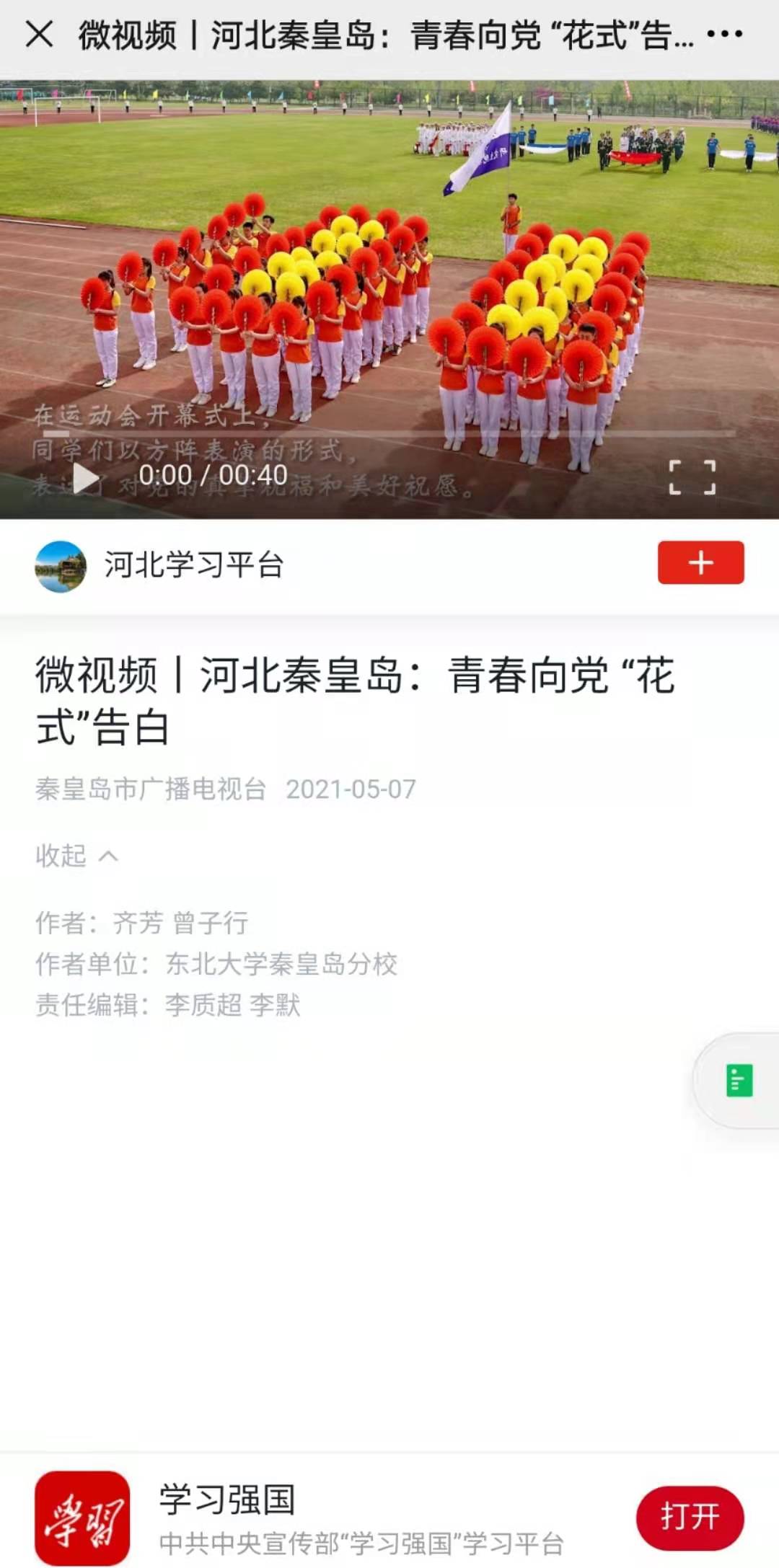This screenshot has width=779, height=1568.
Task: Tap the green floating document icon
Action: click(x=739, y=1080)
